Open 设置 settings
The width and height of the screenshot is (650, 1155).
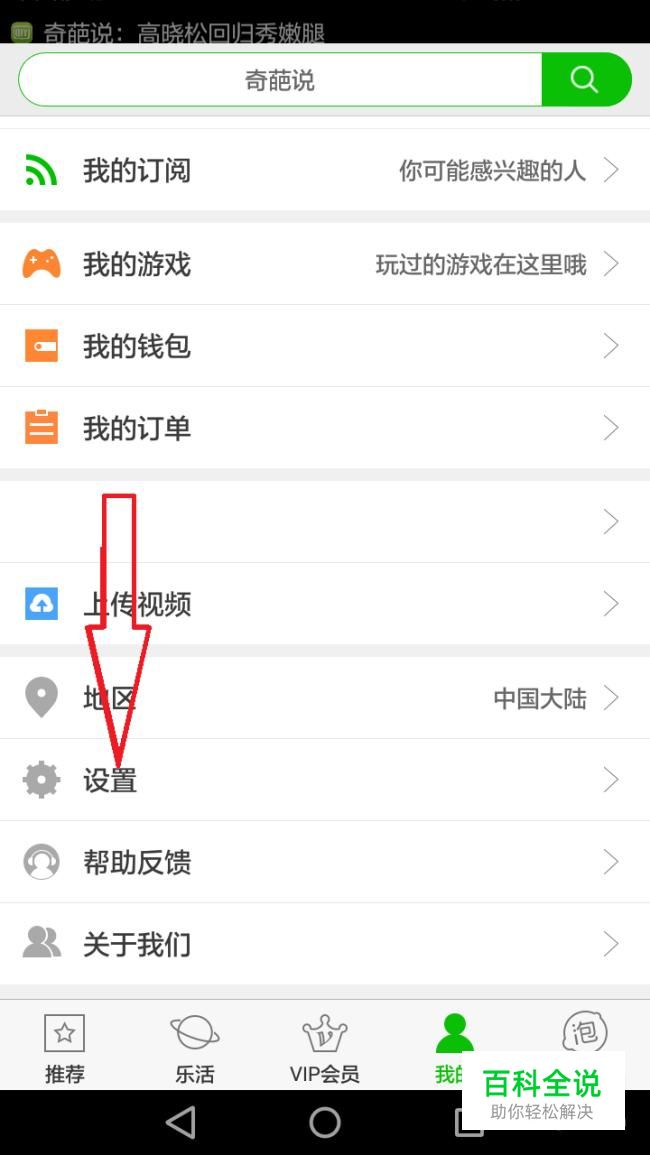(x=325, y=780)
